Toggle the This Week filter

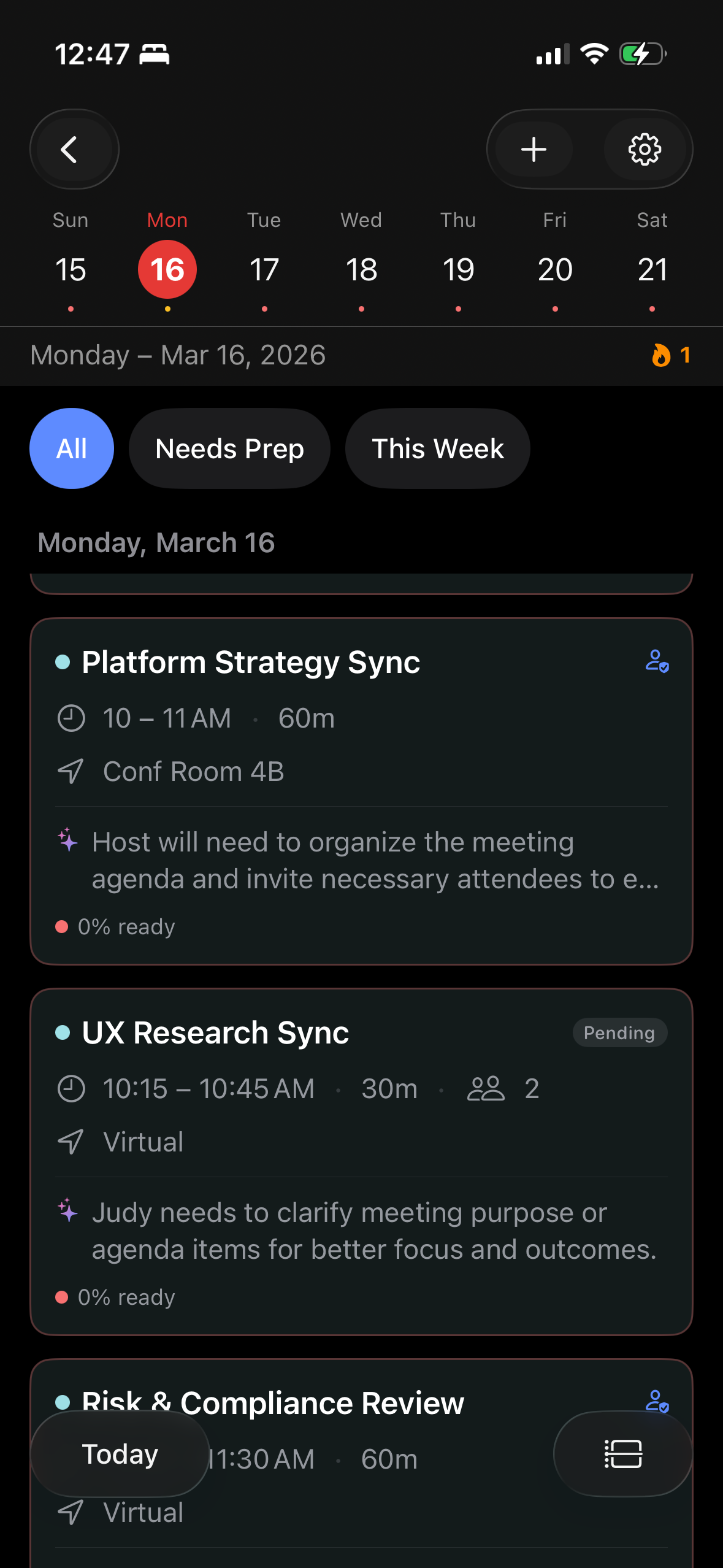click(x=437, y=448)
